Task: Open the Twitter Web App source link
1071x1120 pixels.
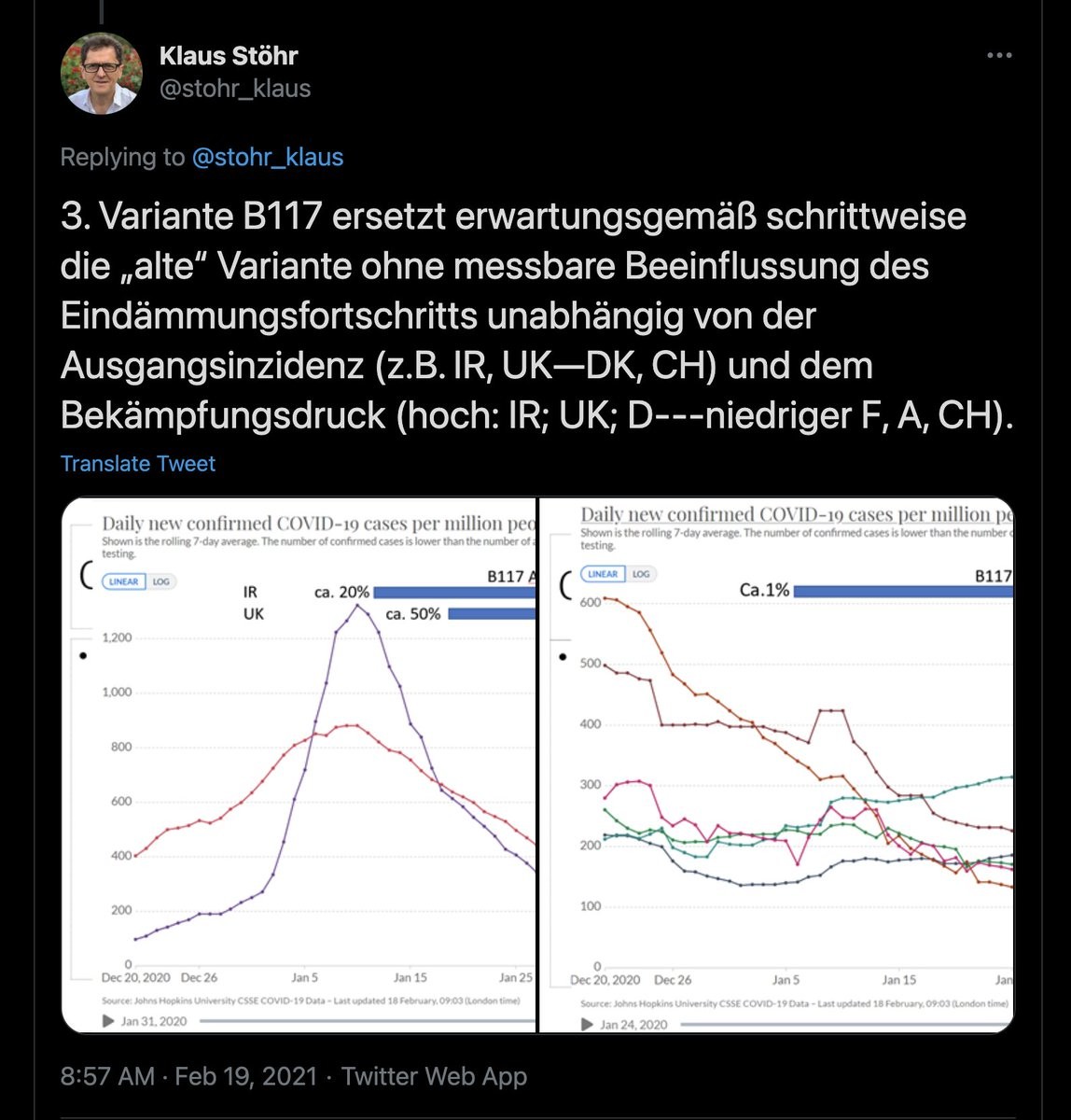Action: 434,1076
